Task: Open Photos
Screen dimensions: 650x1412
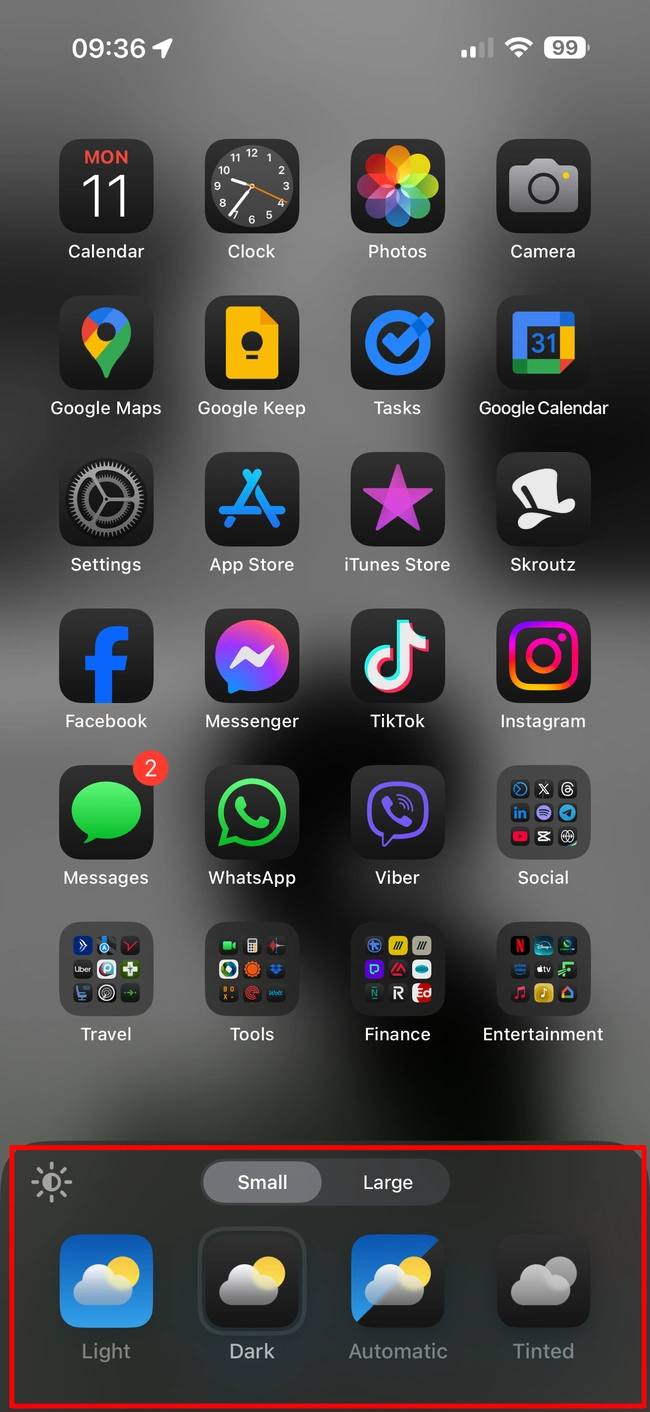Action: pyautogui.click(x=397, y=186)
